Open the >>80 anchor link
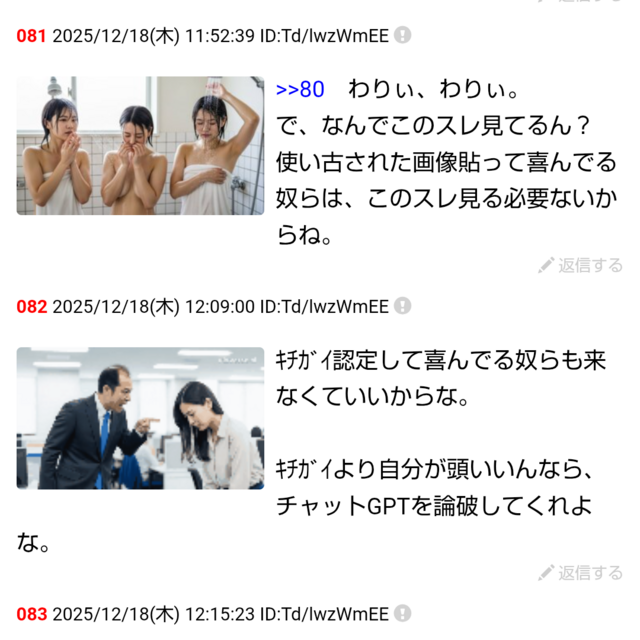This screenshot has width=640, height=640. 300,90
